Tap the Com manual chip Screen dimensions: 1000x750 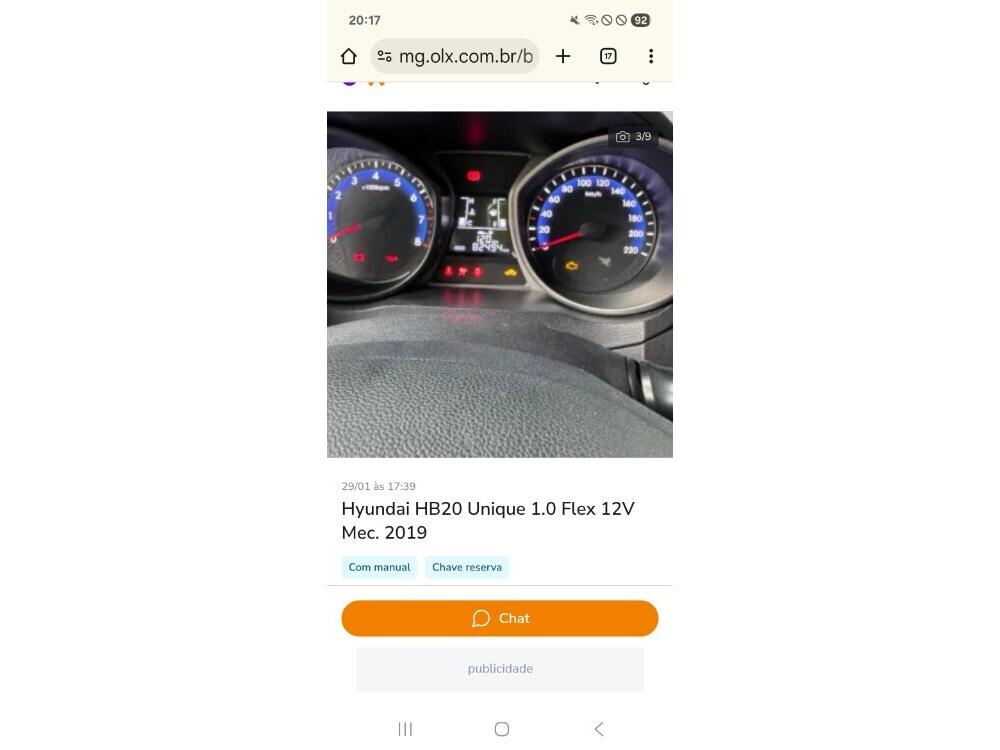click(x=379, y=567)
